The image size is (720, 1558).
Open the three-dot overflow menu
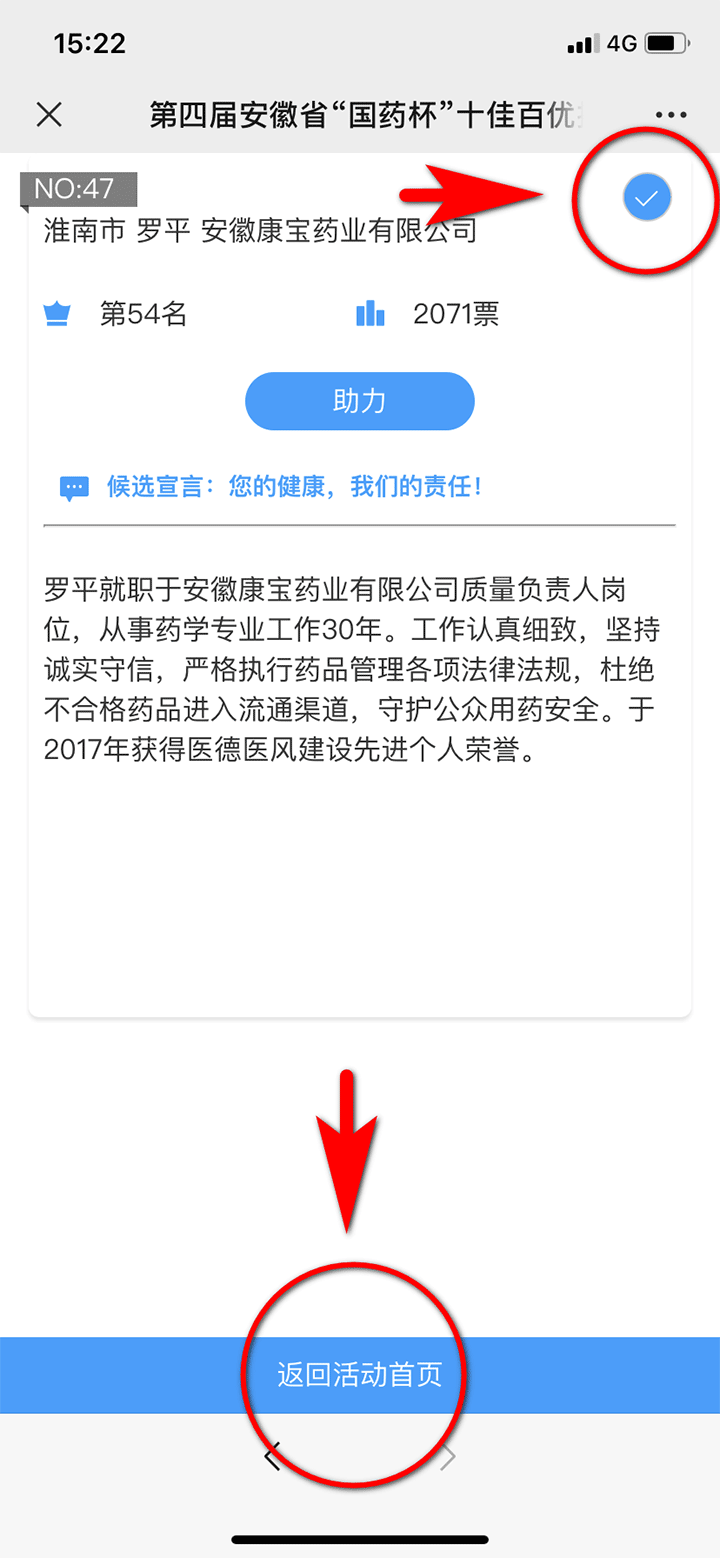[671, 115]
